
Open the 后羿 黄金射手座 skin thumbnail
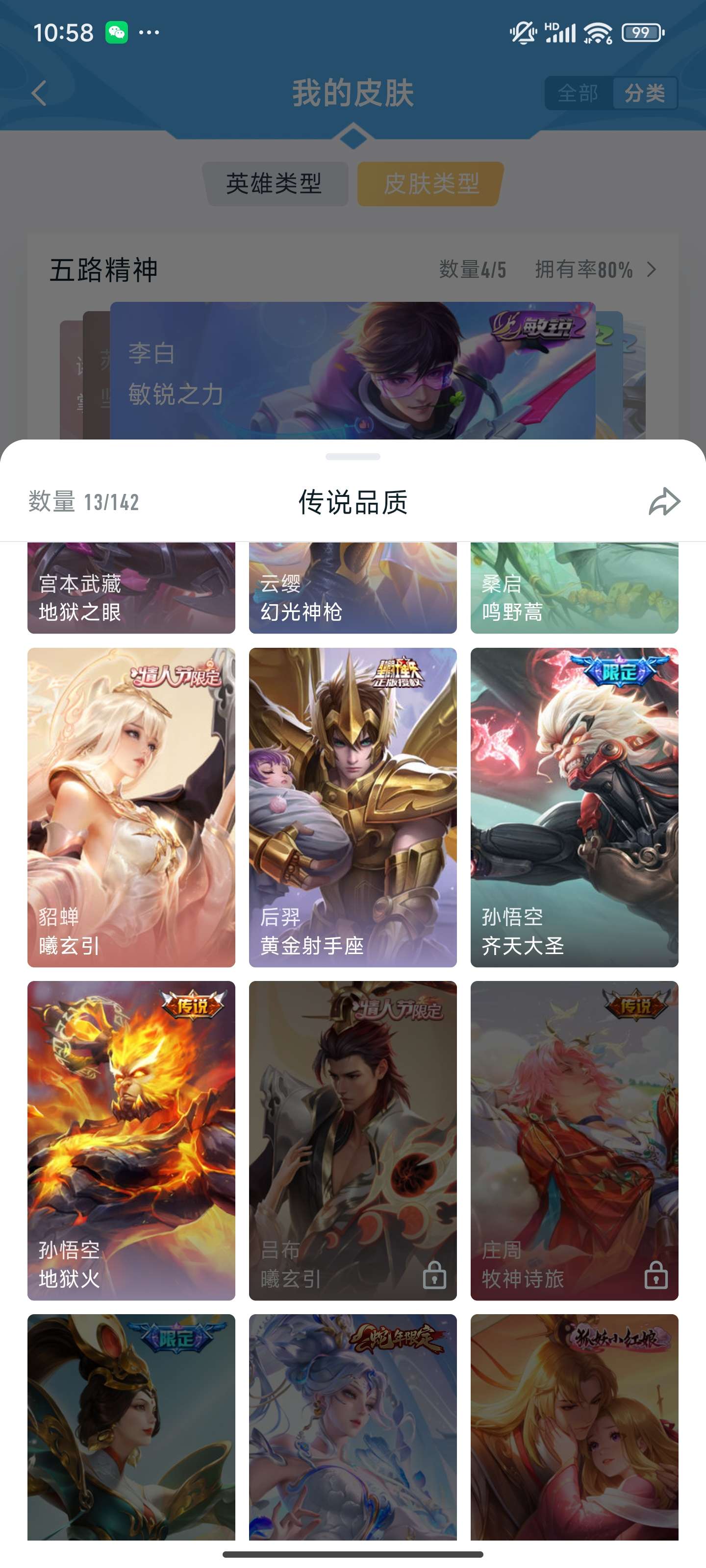click(353, 809)
